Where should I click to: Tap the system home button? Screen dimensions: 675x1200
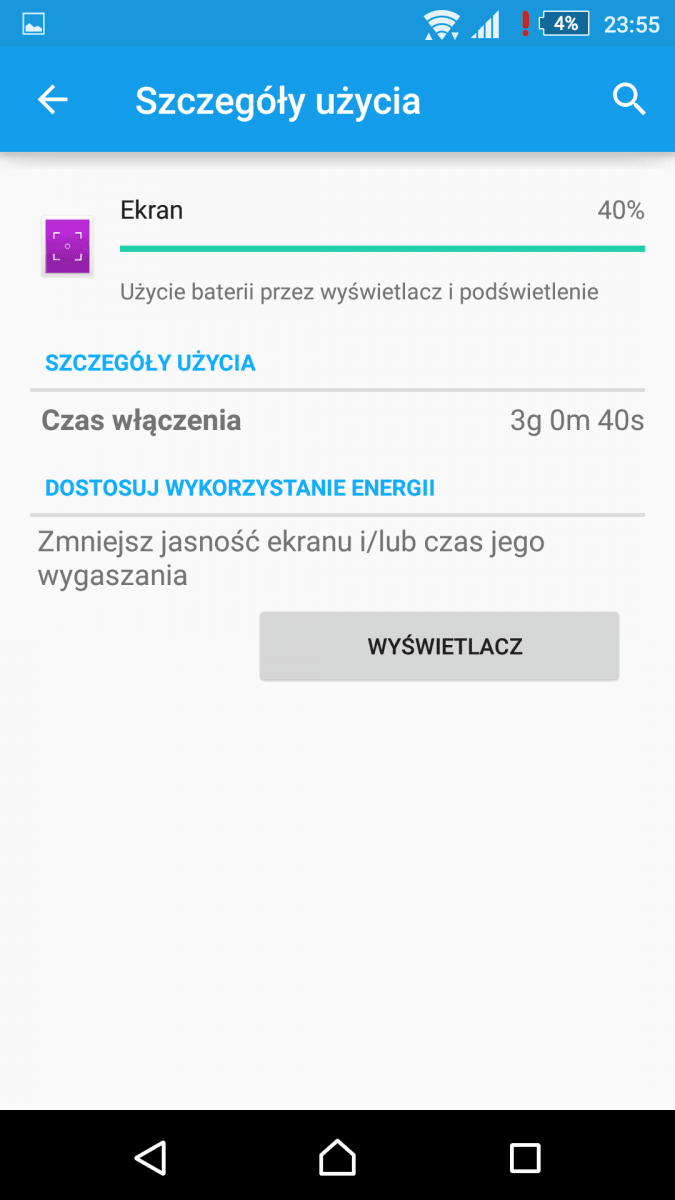[337, 1157]
